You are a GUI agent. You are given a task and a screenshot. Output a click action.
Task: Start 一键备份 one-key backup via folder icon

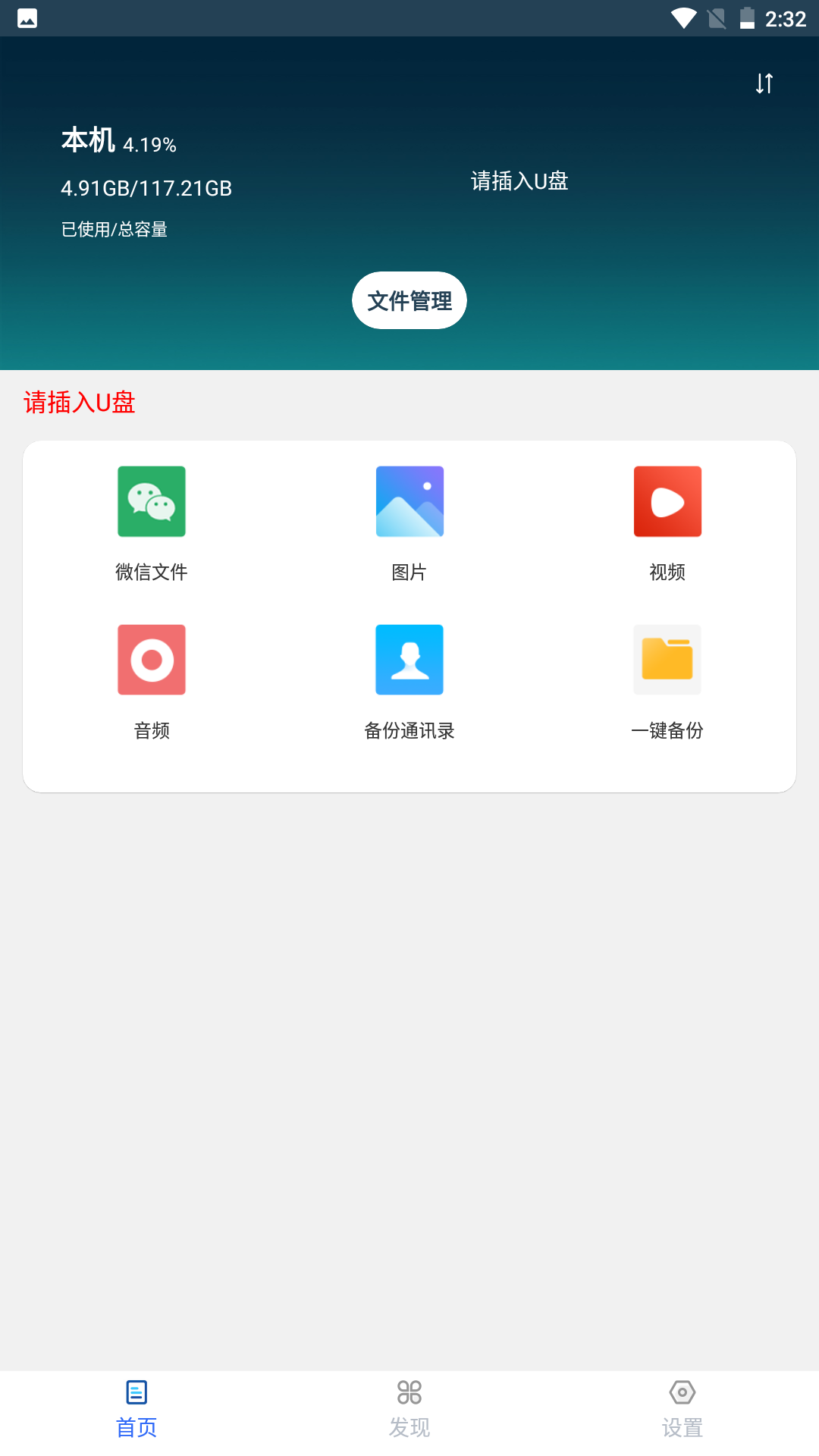667,660
